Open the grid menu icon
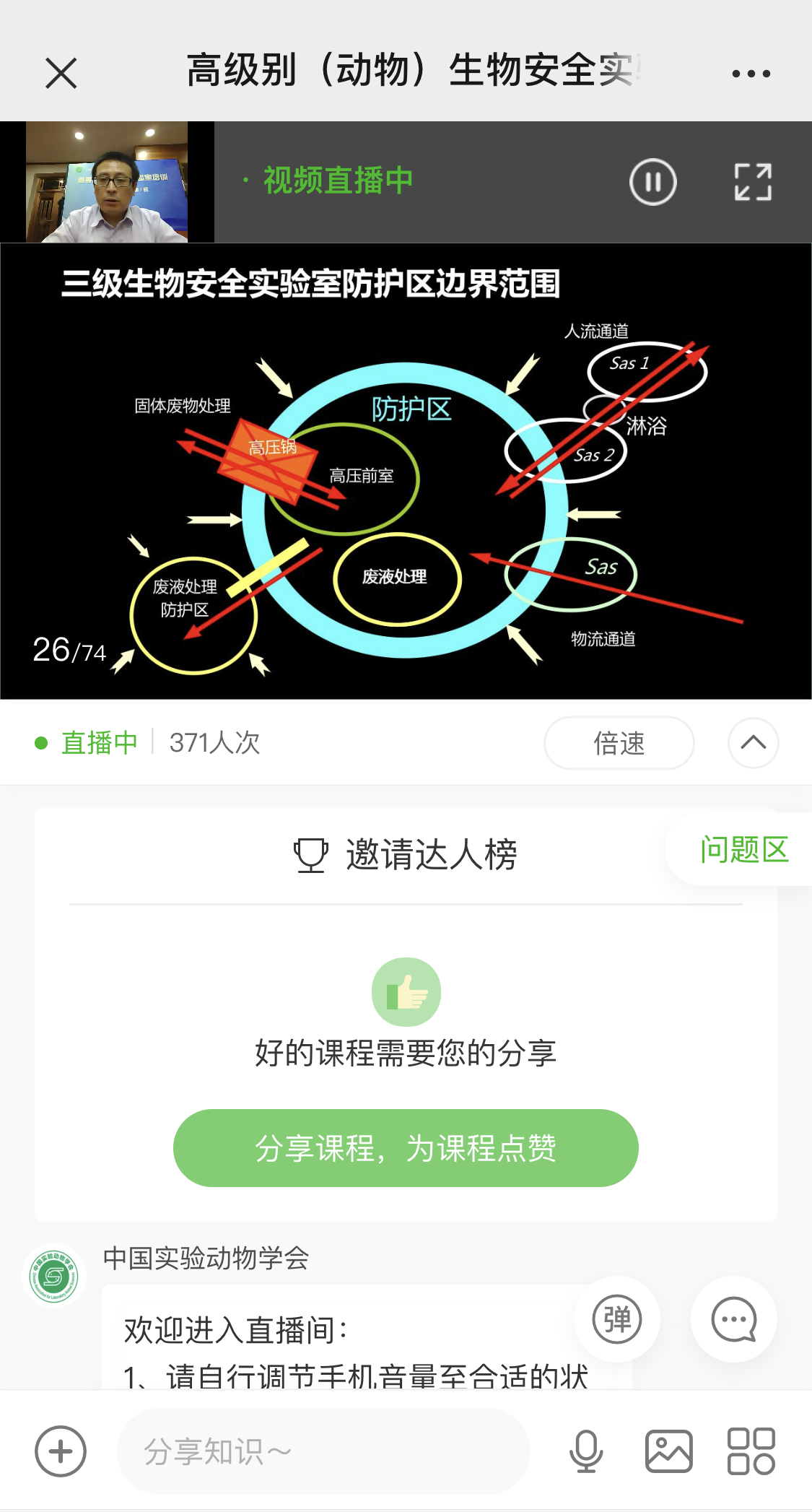 [x=751, y=1451]
